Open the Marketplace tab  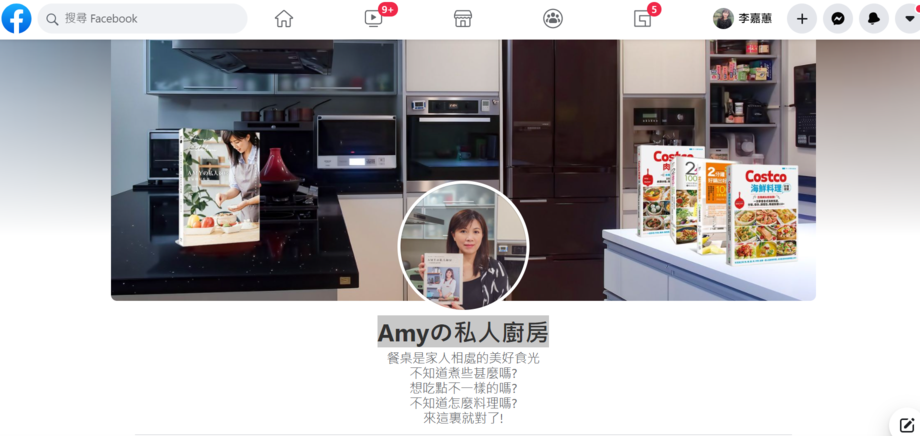pyautogui.click(x=463, y=18)
